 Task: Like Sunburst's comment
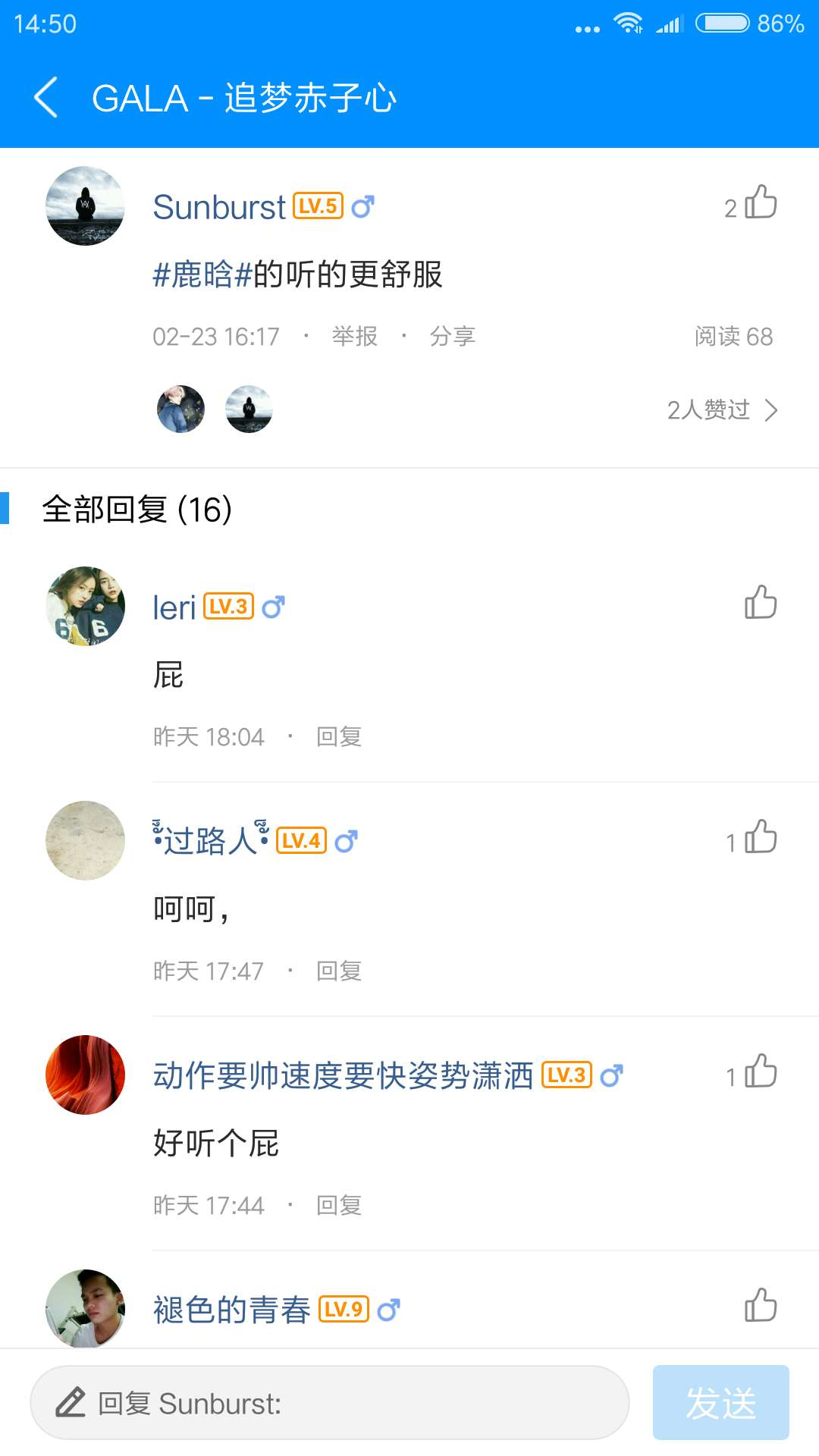pos(760,203)
